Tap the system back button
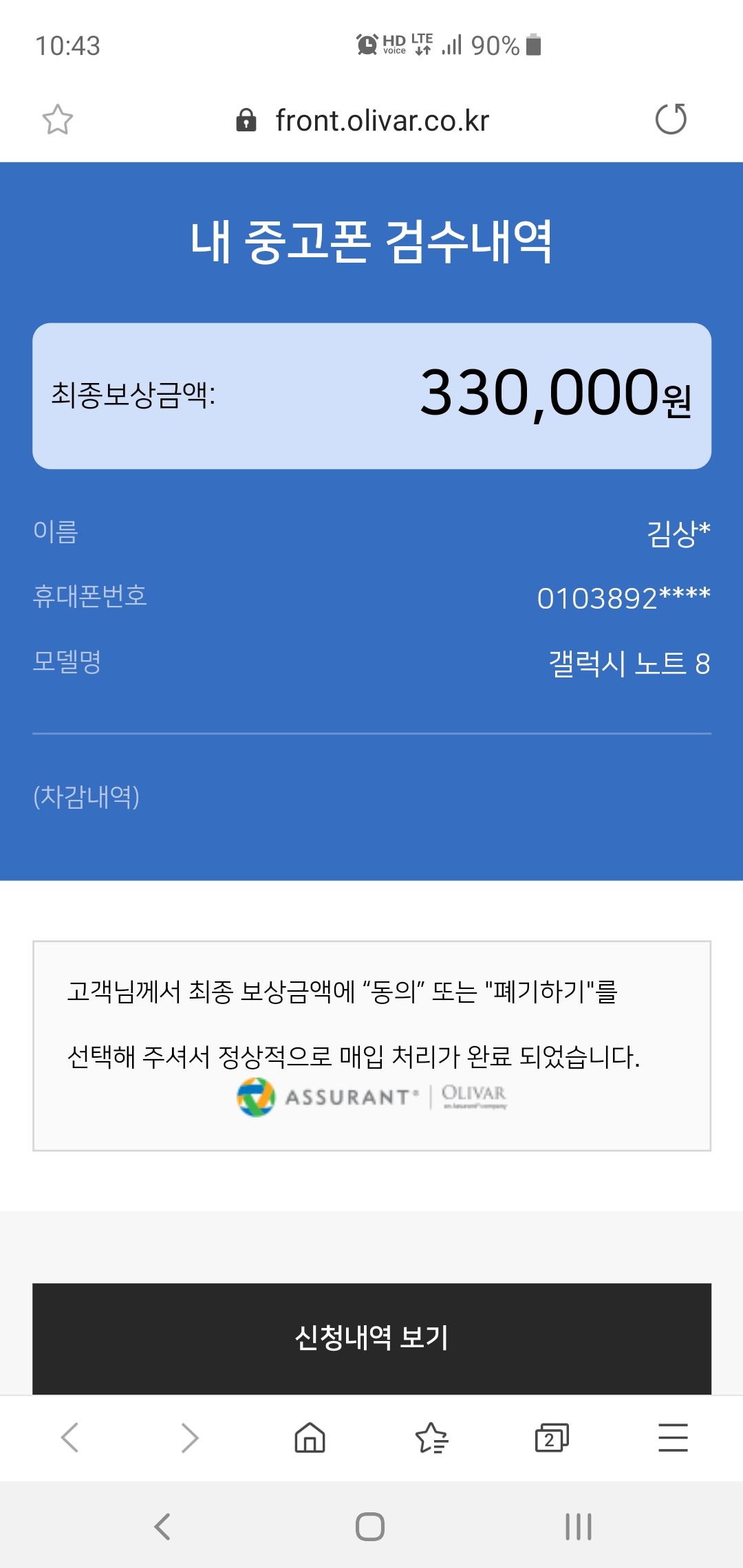Screen dimensions: 743x1568 pos(162,1527)
